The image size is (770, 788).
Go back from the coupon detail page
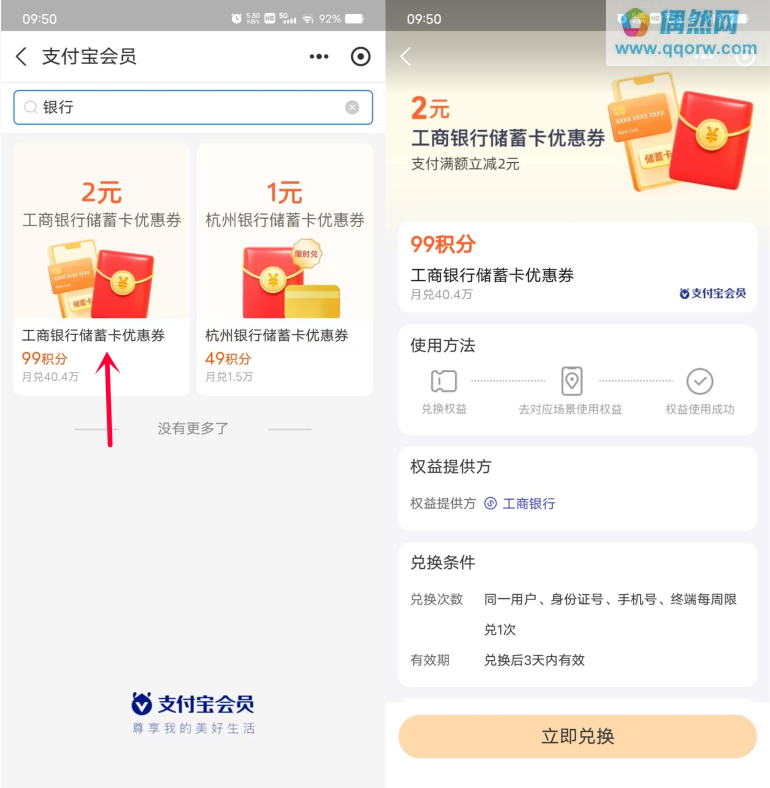click(406, 57)
